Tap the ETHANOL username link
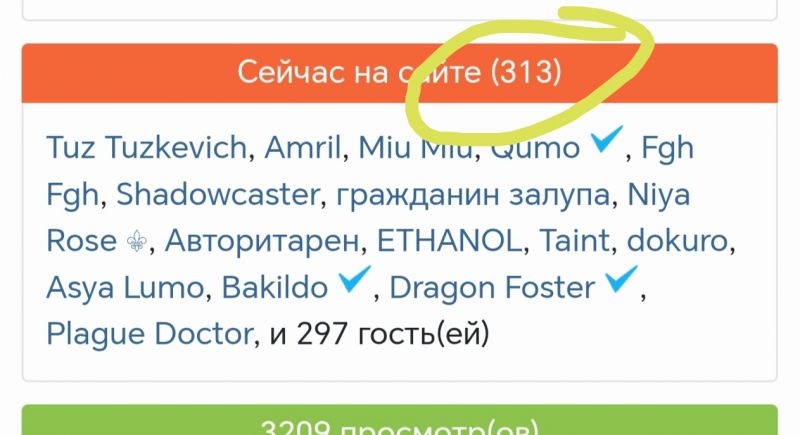 449,241
